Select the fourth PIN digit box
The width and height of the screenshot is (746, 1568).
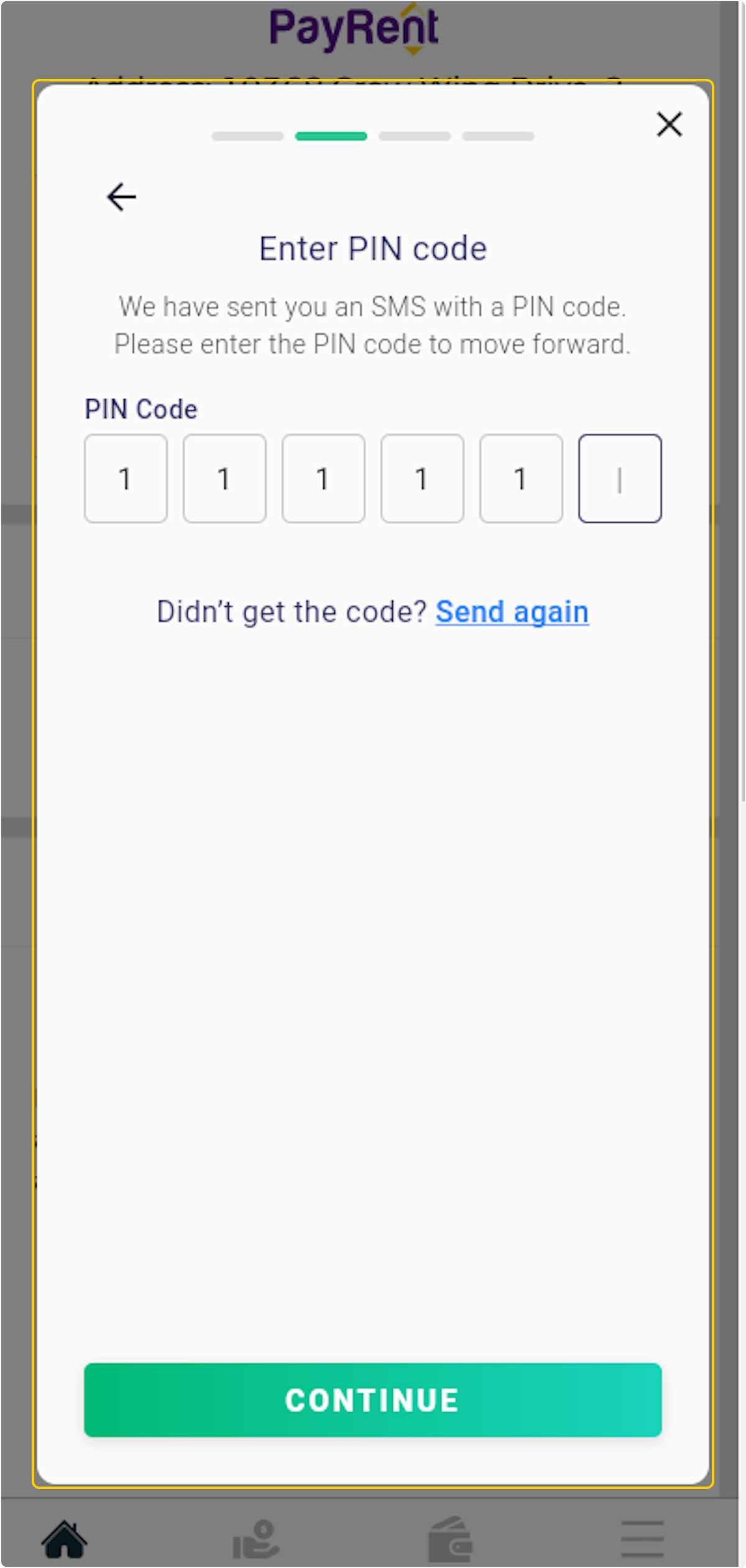click(422, 478)
